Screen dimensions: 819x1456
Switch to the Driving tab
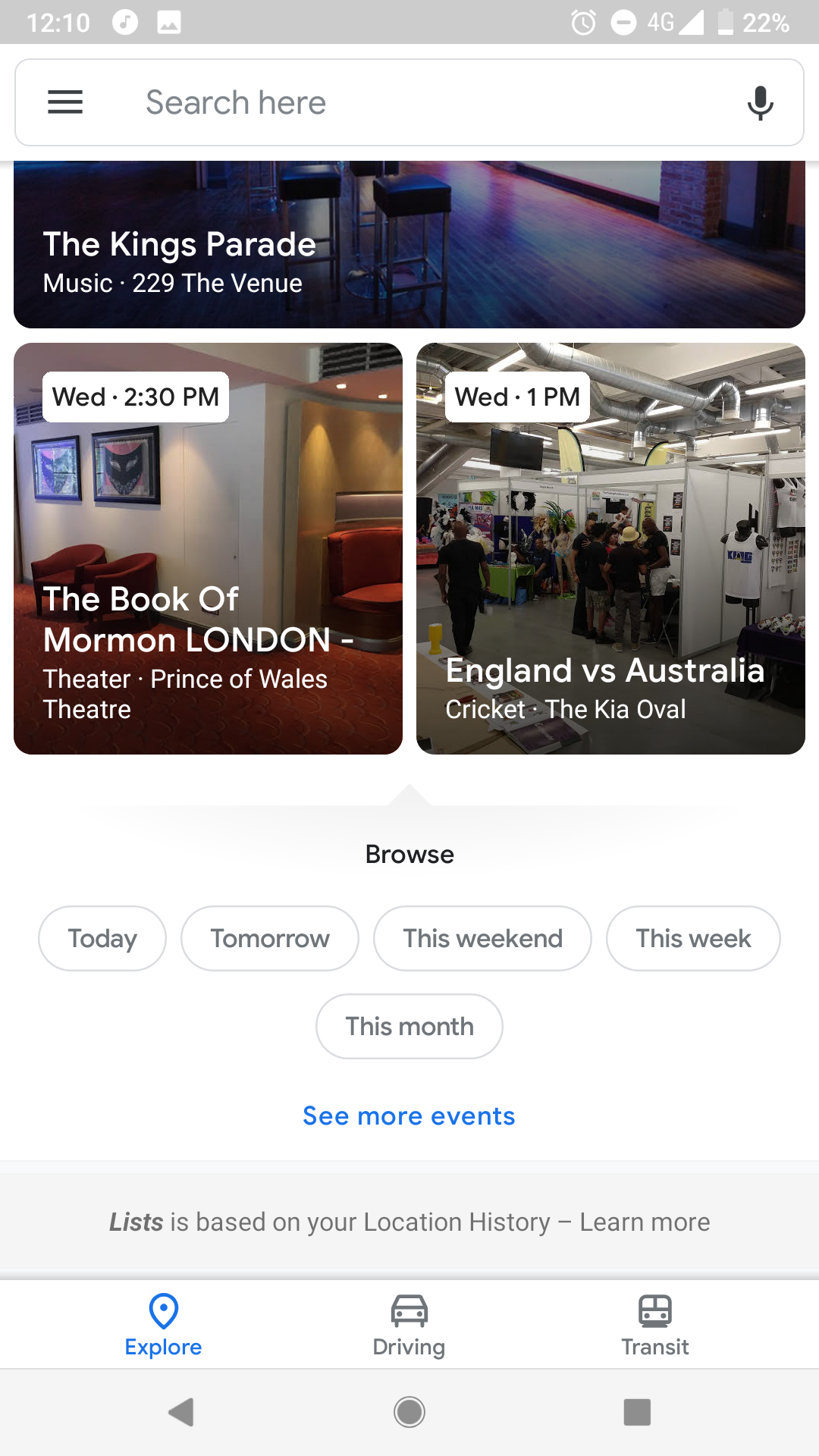409,1323
